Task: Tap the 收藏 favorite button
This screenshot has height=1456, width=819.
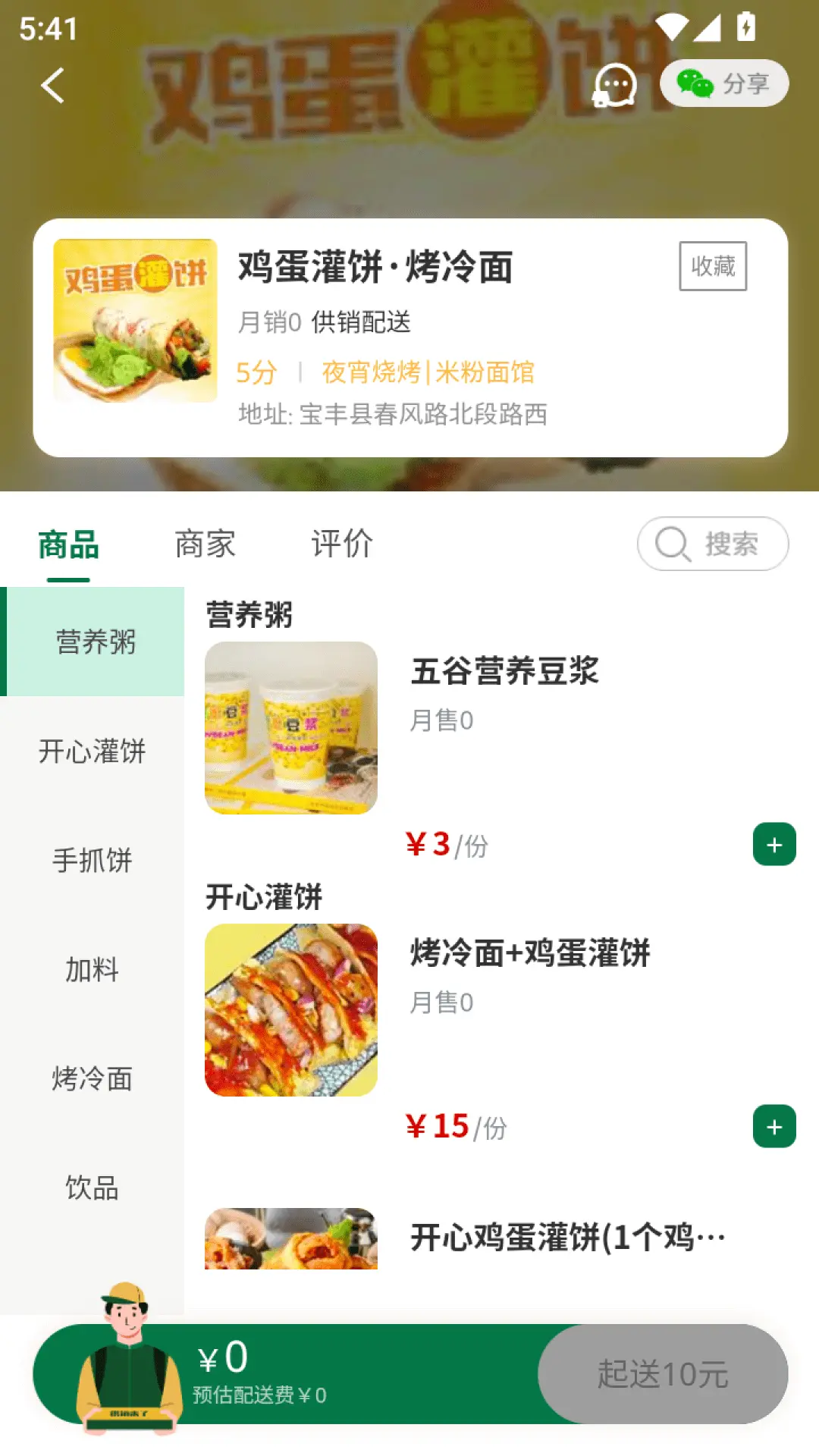Action: (713, 267)
